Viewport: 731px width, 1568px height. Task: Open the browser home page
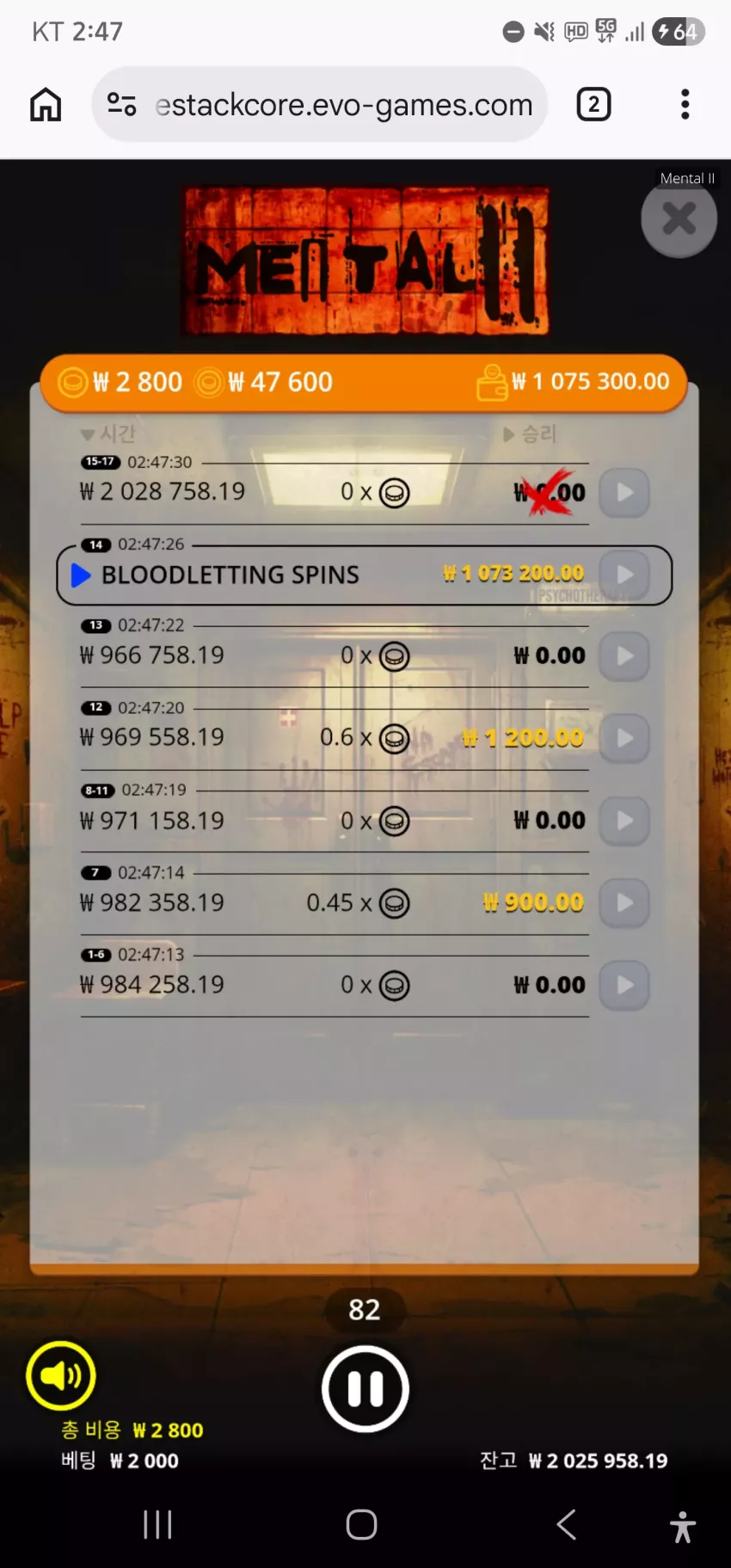click(x=46, y=105)
